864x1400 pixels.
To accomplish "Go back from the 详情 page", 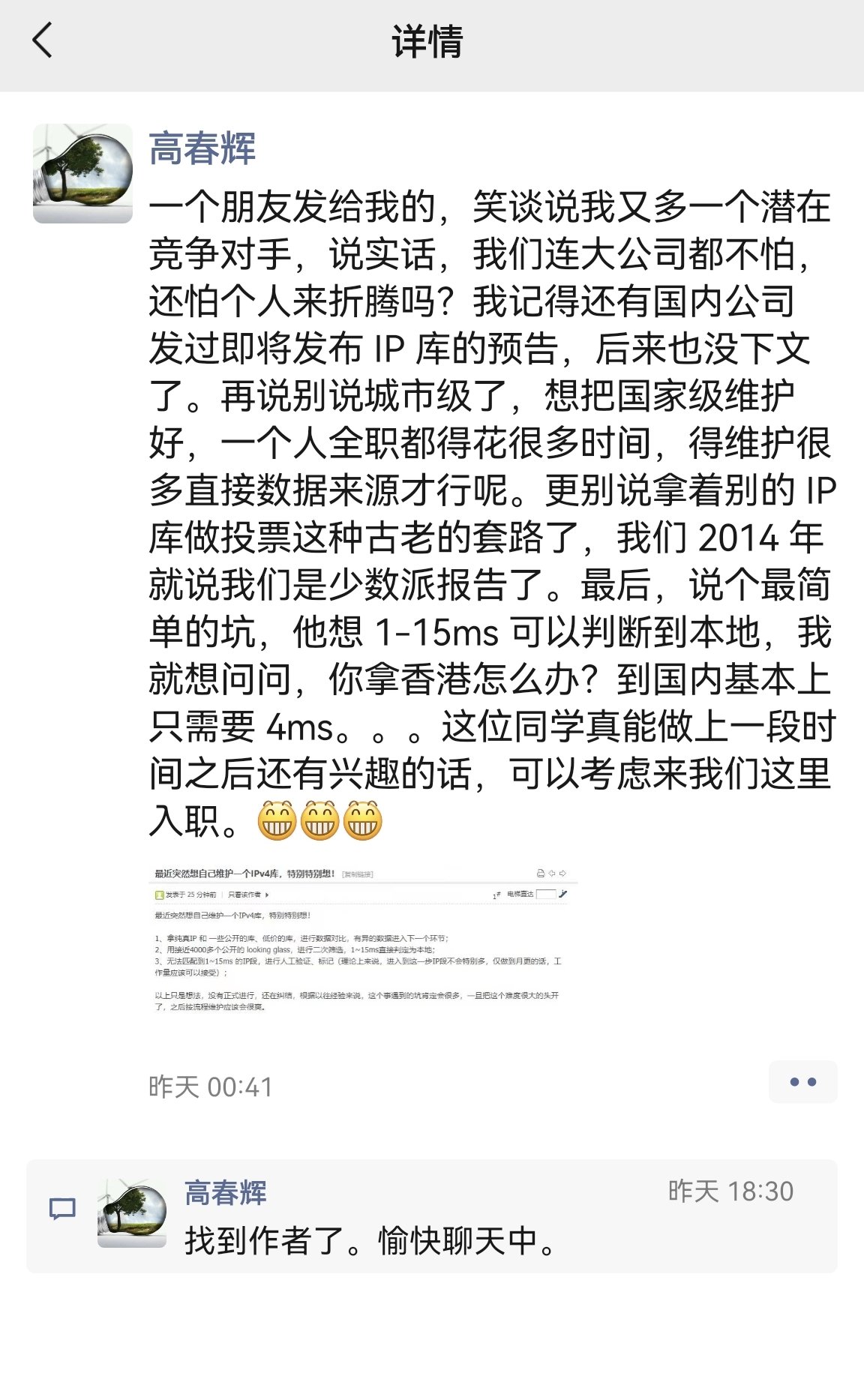I will coord(43,40).
